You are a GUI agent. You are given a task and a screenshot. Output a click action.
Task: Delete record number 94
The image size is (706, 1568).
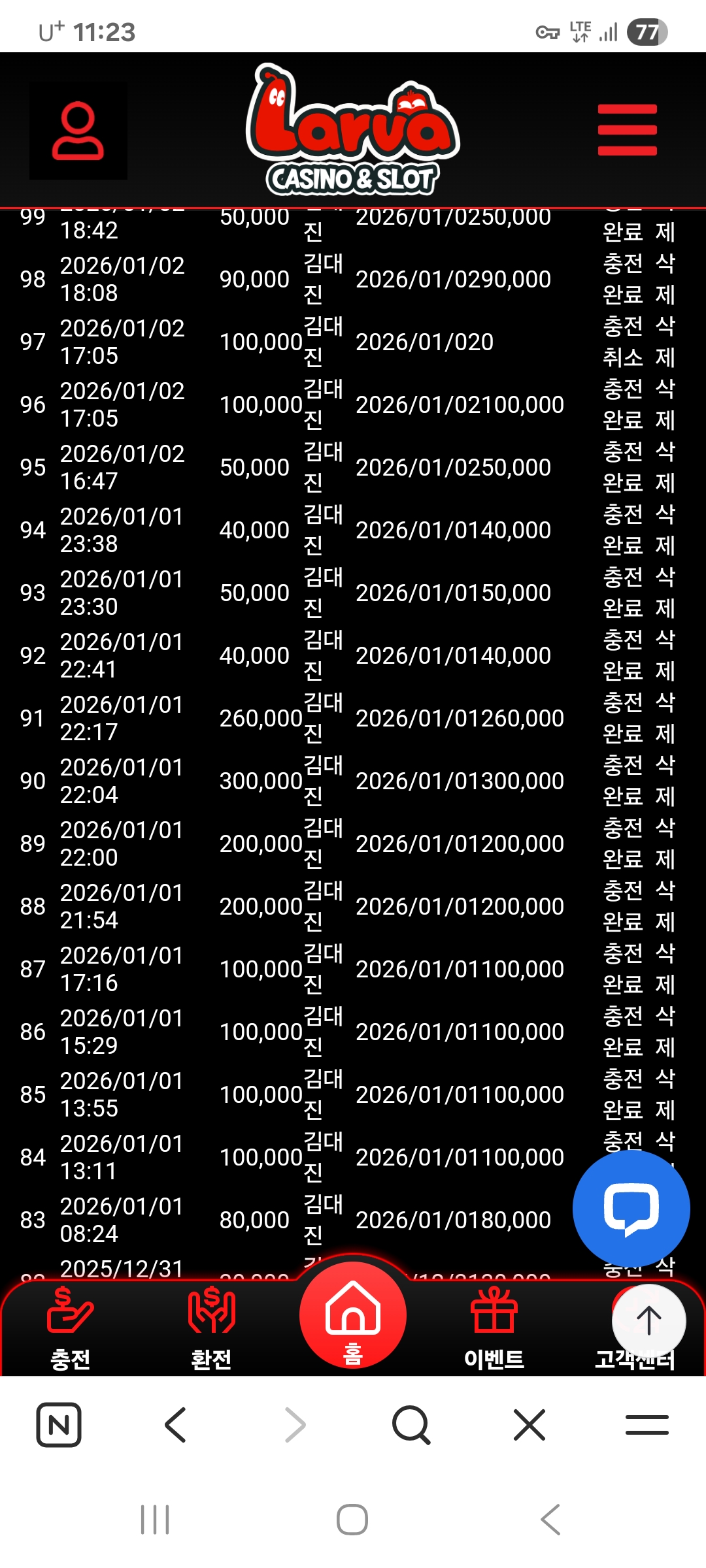(665, 530)
